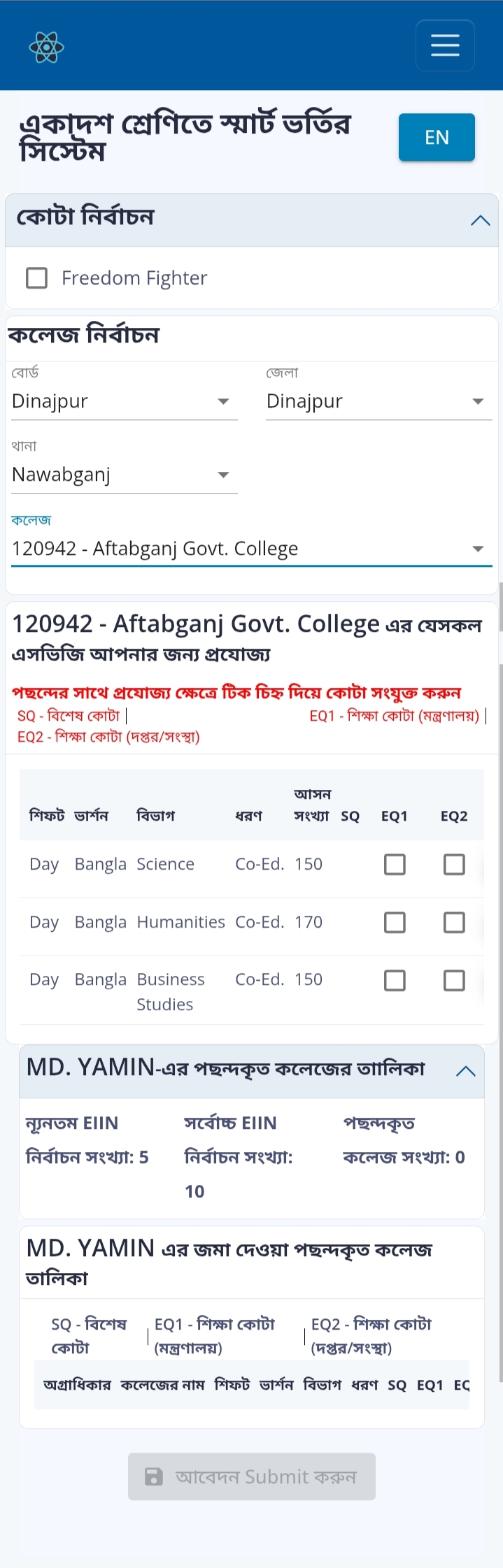This screenshot has width=503, height=1568.
Task: Tick EQ1 checkbox for Humanities row
Action: pyautogui.click(x=395, y=923)
